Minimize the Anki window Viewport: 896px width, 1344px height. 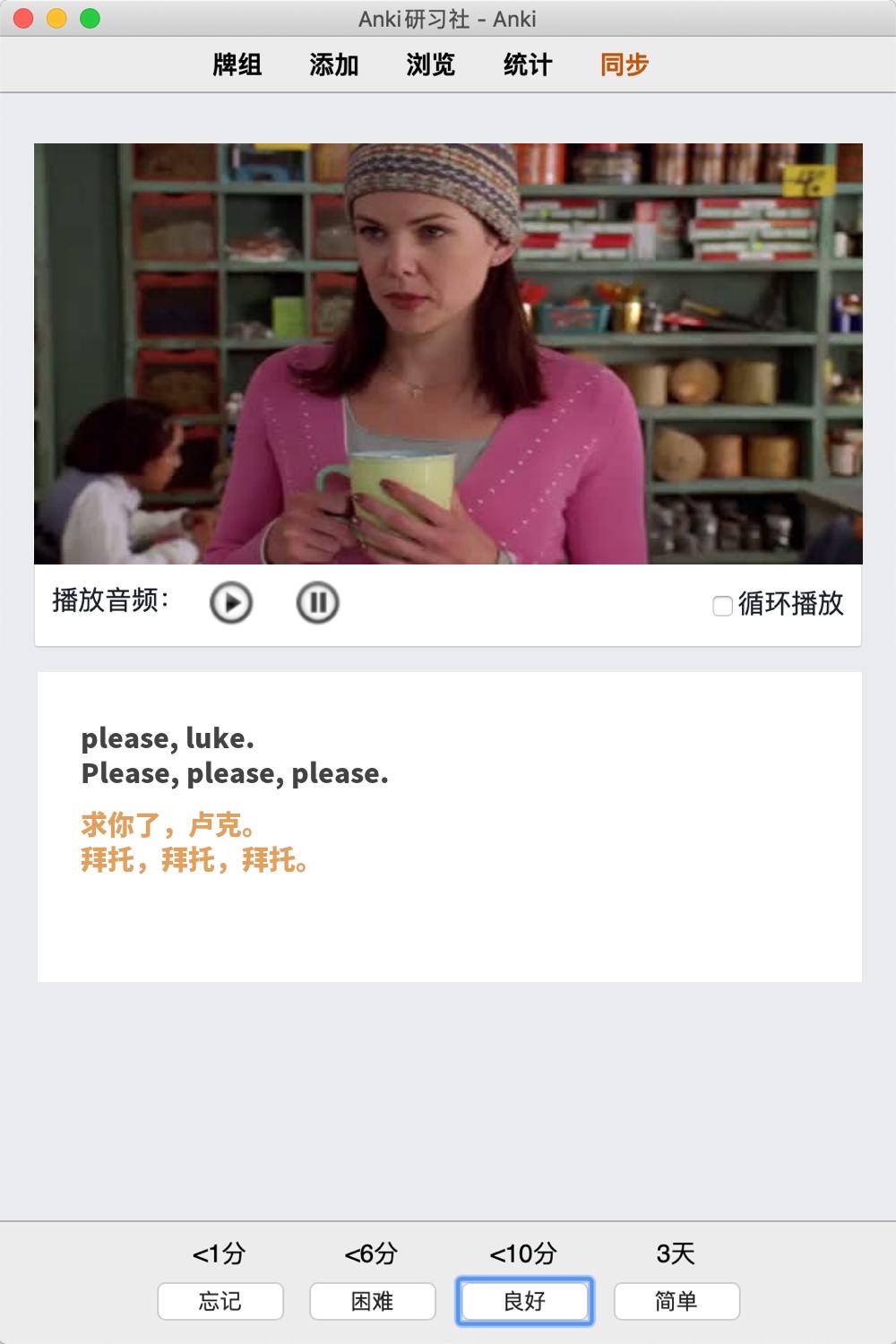[56, 18]
